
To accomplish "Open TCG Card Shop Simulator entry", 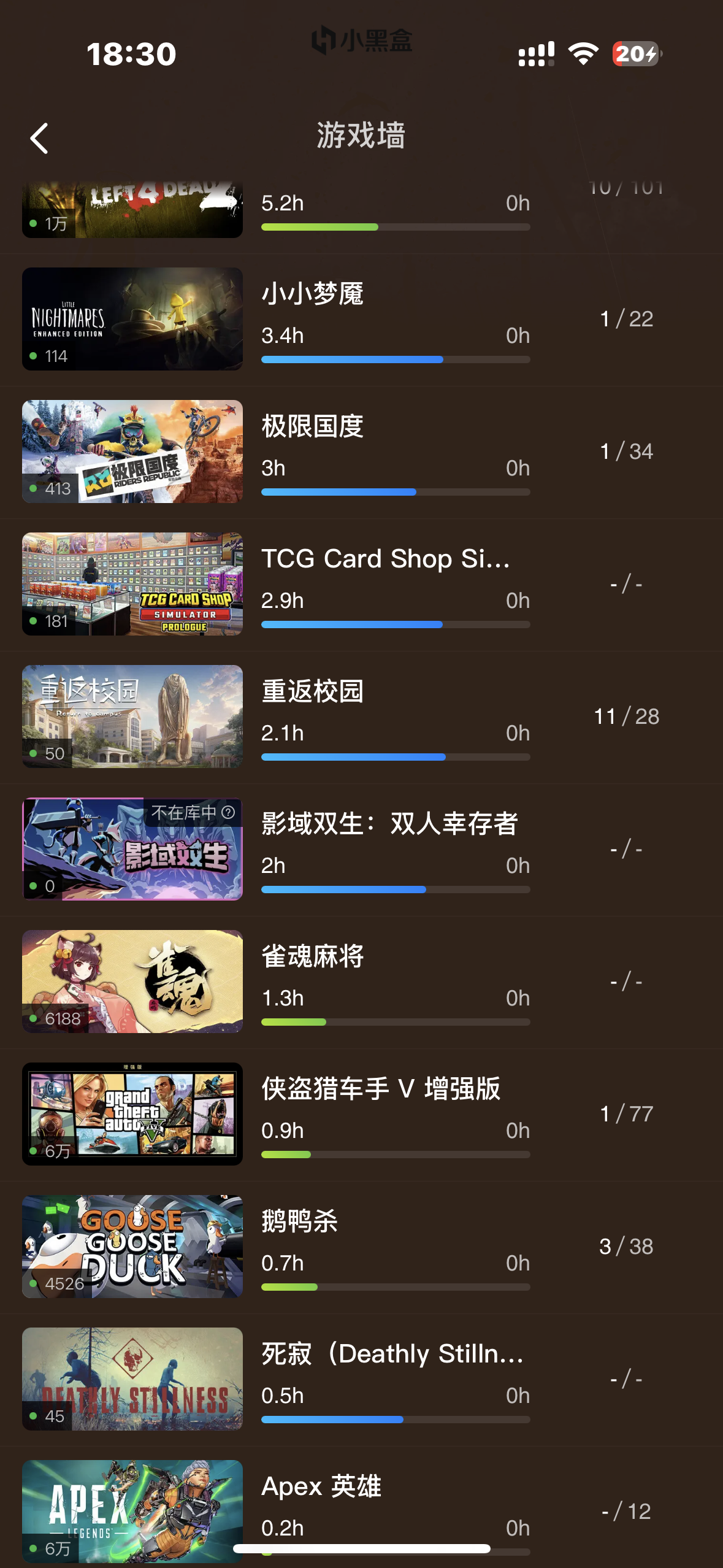I will pos(361,584).
